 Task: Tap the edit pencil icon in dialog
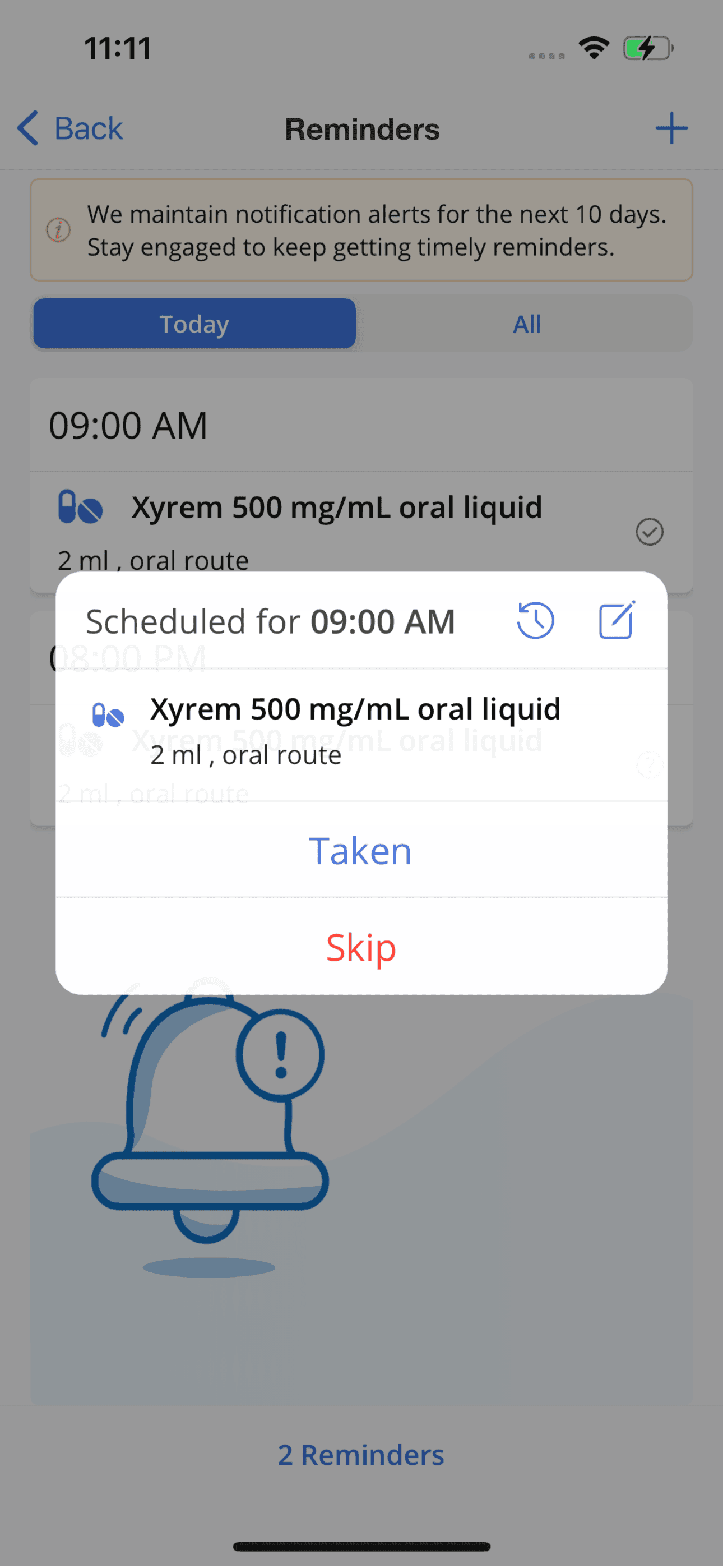pos(616,620)
